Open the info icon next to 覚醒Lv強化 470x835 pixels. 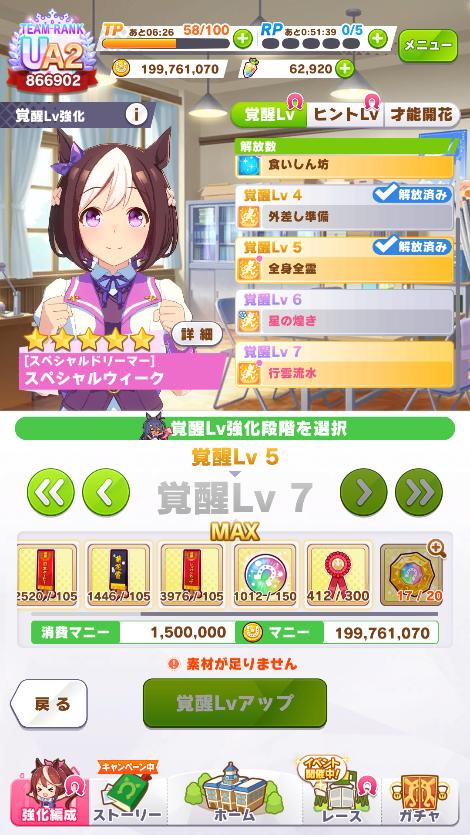[136, 114]
